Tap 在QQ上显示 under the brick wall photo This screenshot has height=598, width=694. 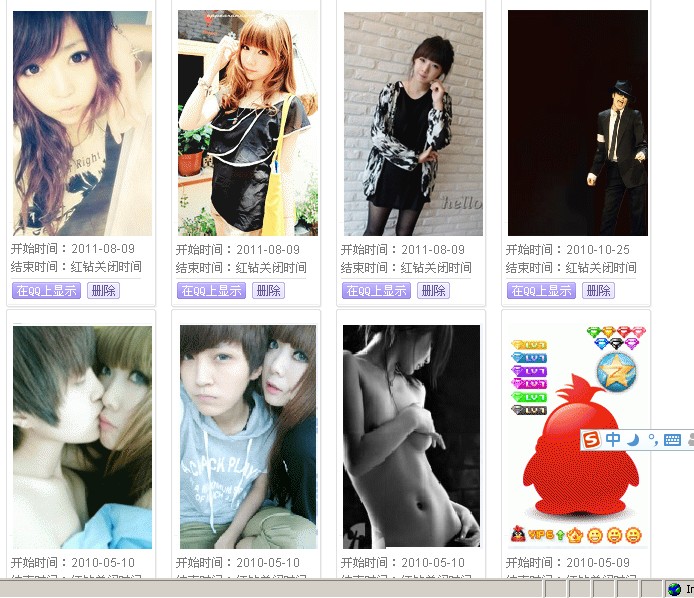[376, 291]
